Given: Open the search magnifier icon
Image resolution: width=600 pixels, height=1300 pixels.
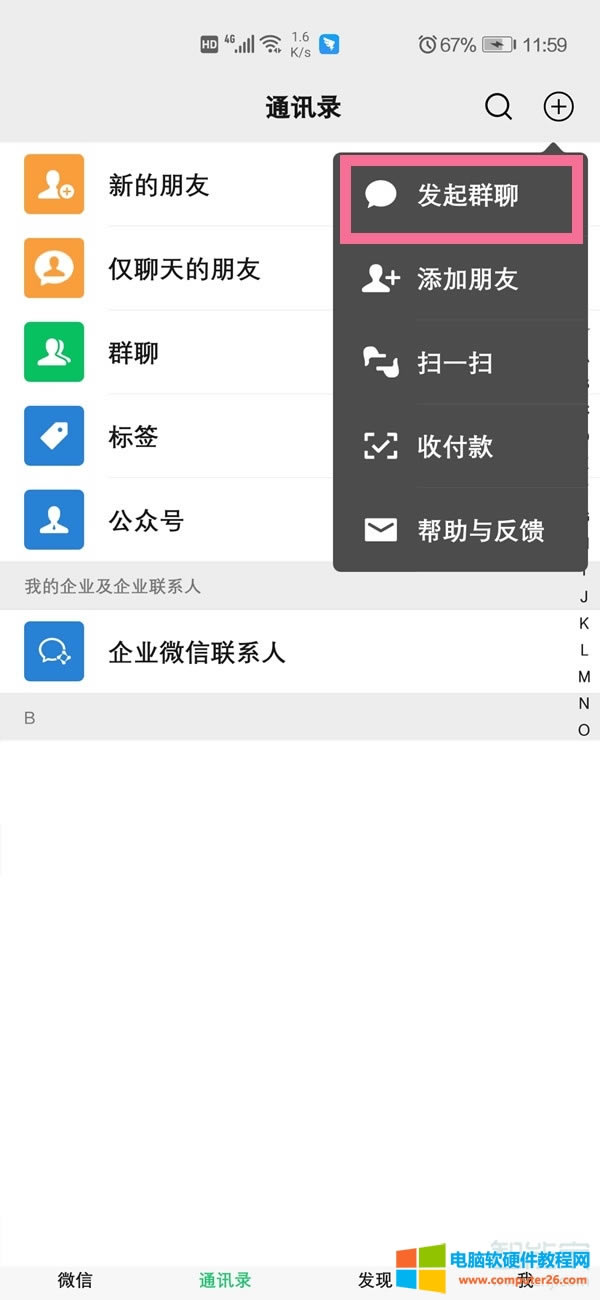Looking at the screenshot, I should (x=498, y=106).
